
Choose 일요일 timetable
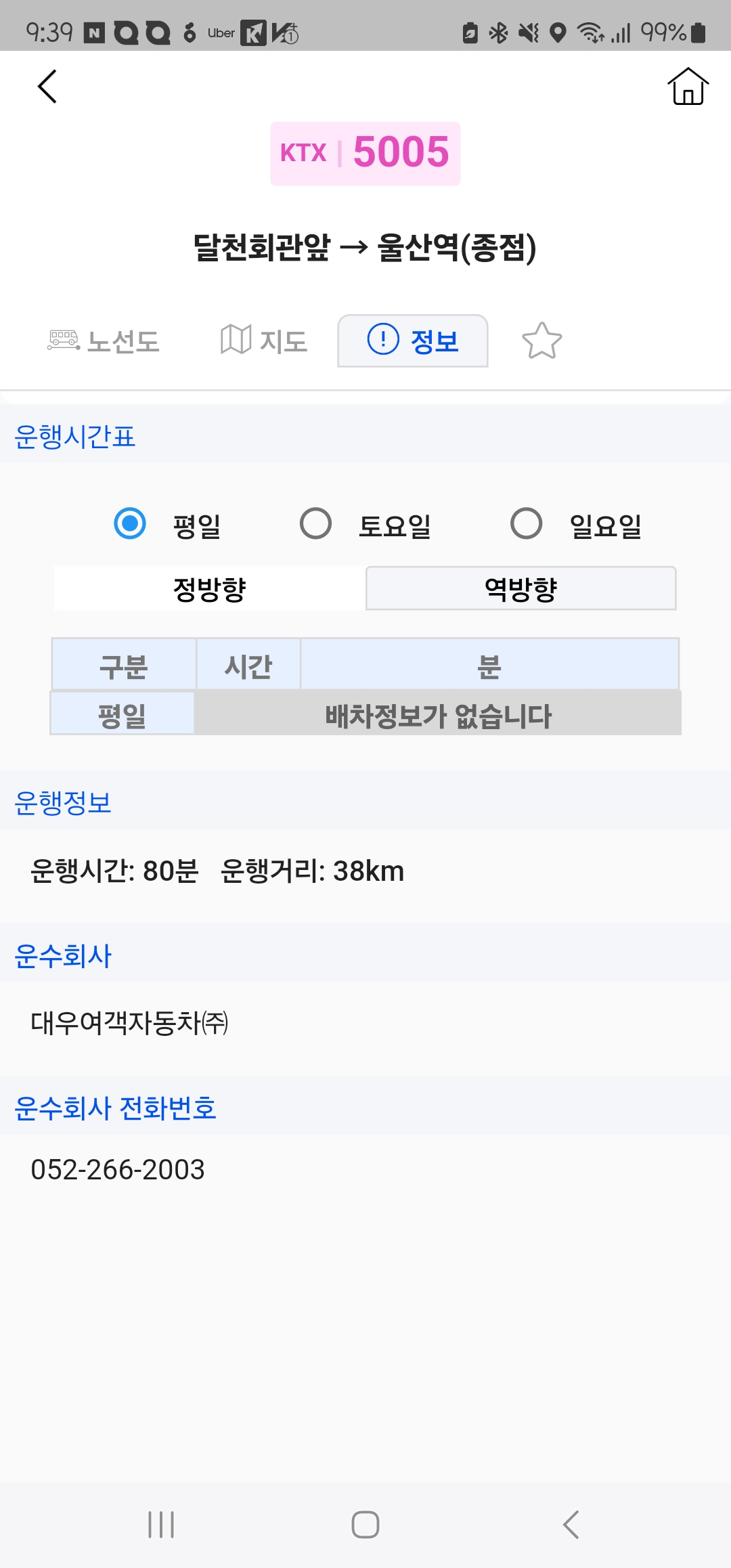coord(527,524)
